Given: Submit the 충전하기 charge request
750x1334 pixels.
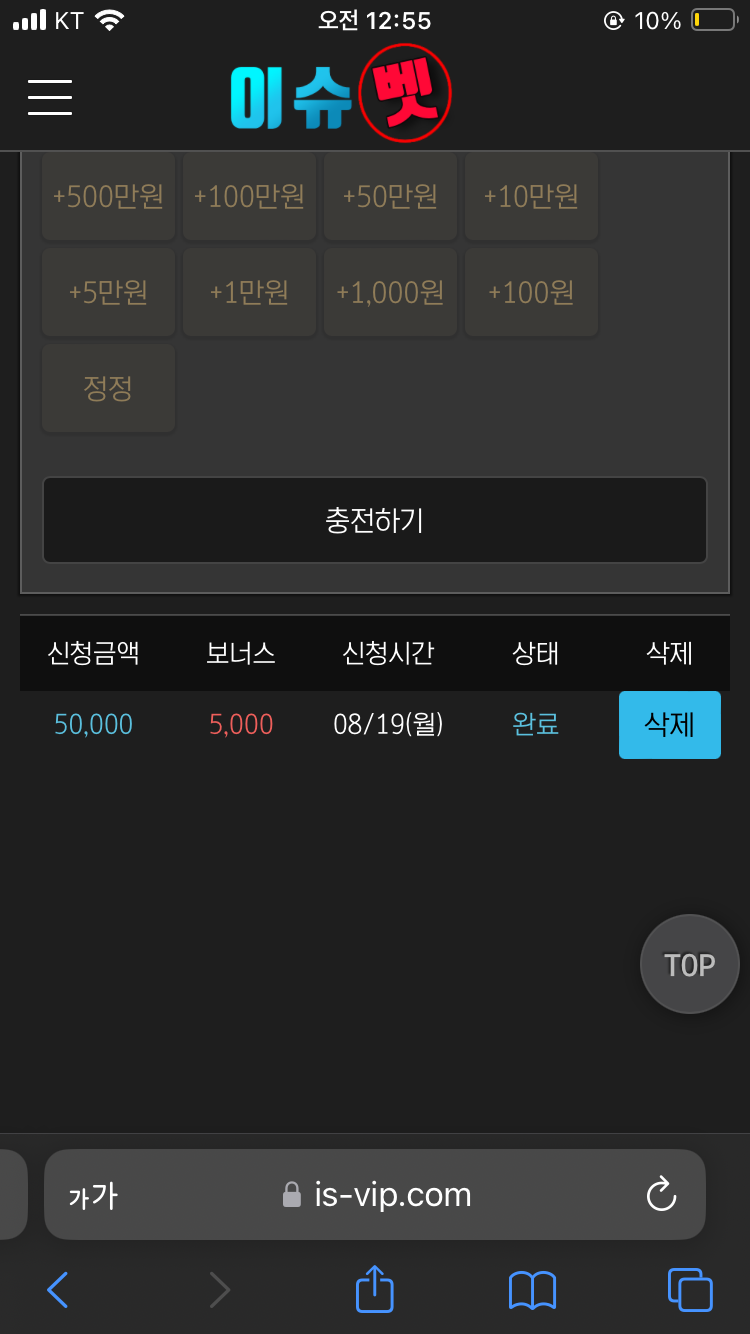Looking at the screenshot, I should click(x=375, y=520).
